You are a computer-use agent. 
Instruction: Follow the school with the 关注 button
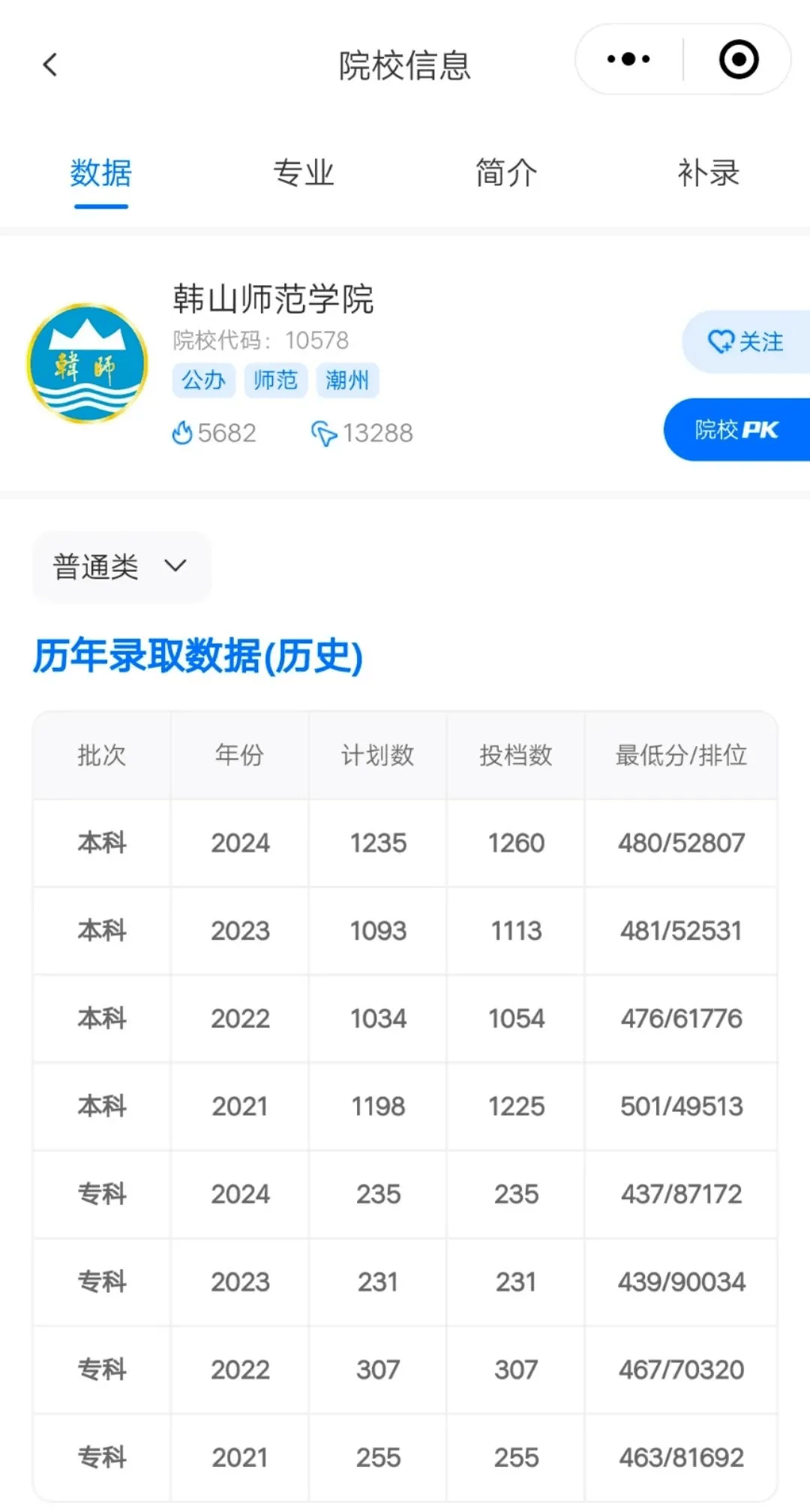[x=745, y=342]
